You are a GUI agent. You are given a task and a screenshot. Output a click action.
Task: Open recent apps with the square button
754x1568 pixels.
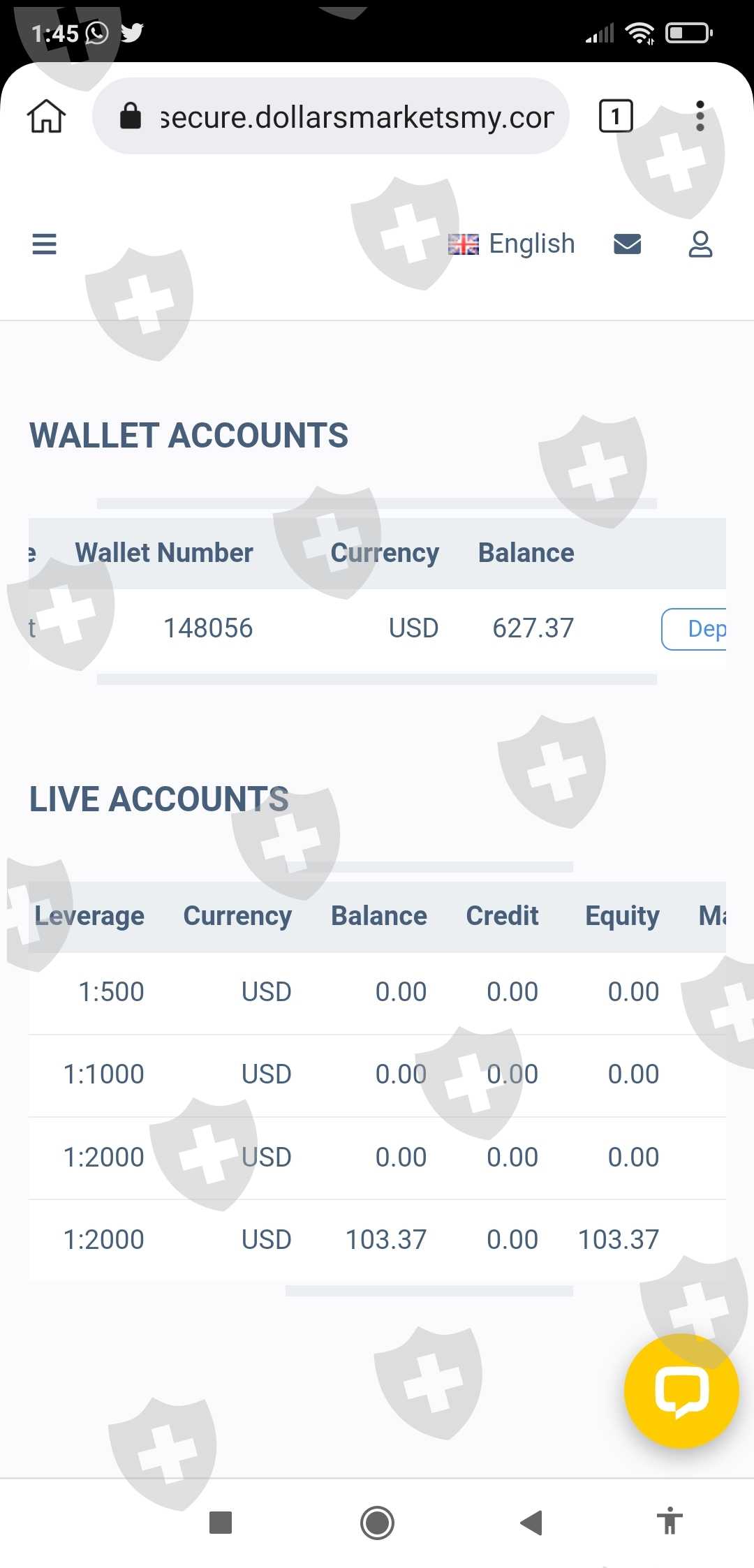click(221, 1523)
